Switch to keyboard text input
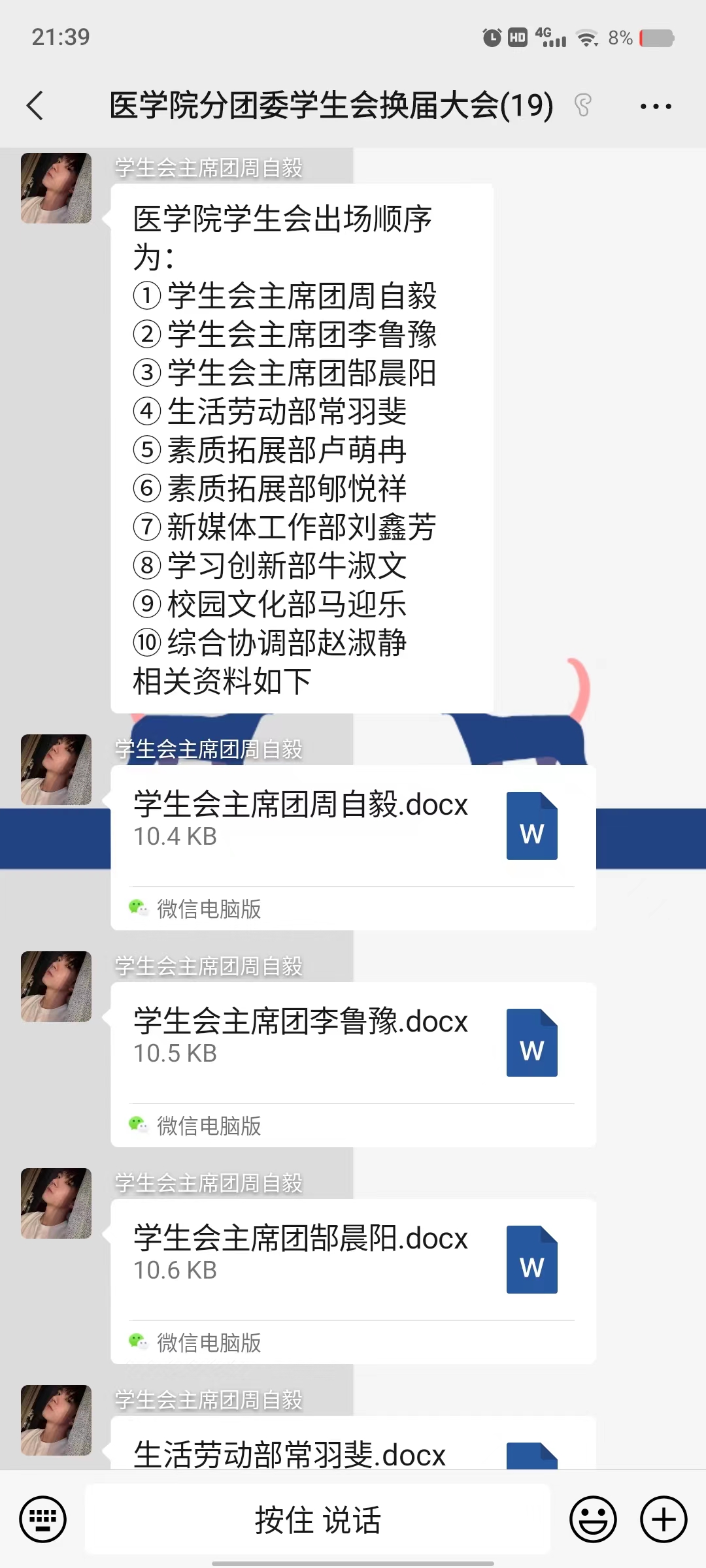Viewport: 706px width, 1568px height. tap(42, 1519)
